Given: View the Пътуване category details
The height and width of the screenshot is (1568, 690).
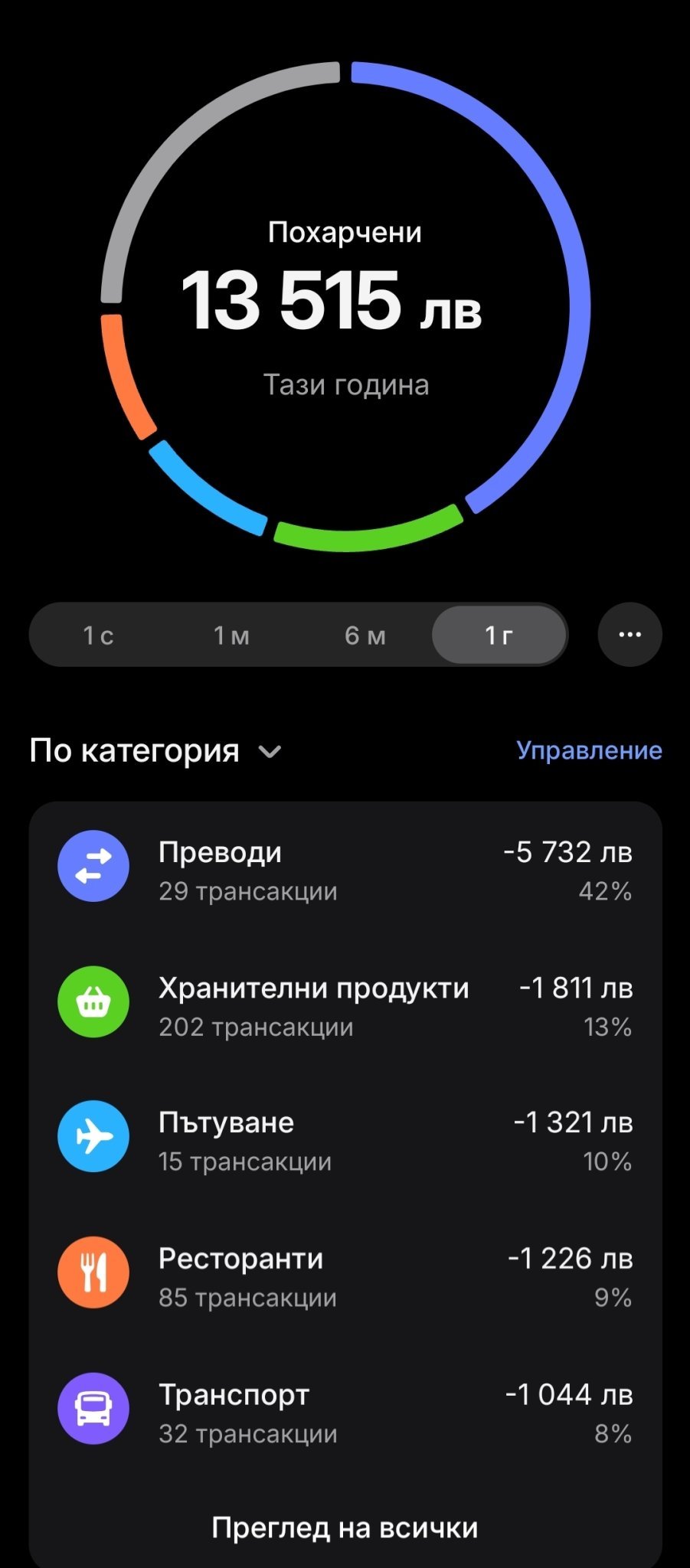Looking at the screenshot, I should (345, 1138).
